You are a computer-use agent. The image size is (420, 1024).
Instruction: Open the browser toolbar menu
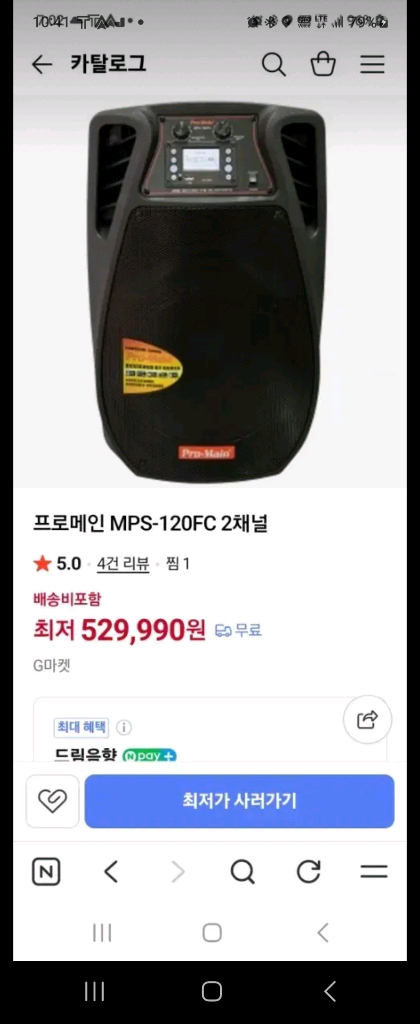[374, 872]
